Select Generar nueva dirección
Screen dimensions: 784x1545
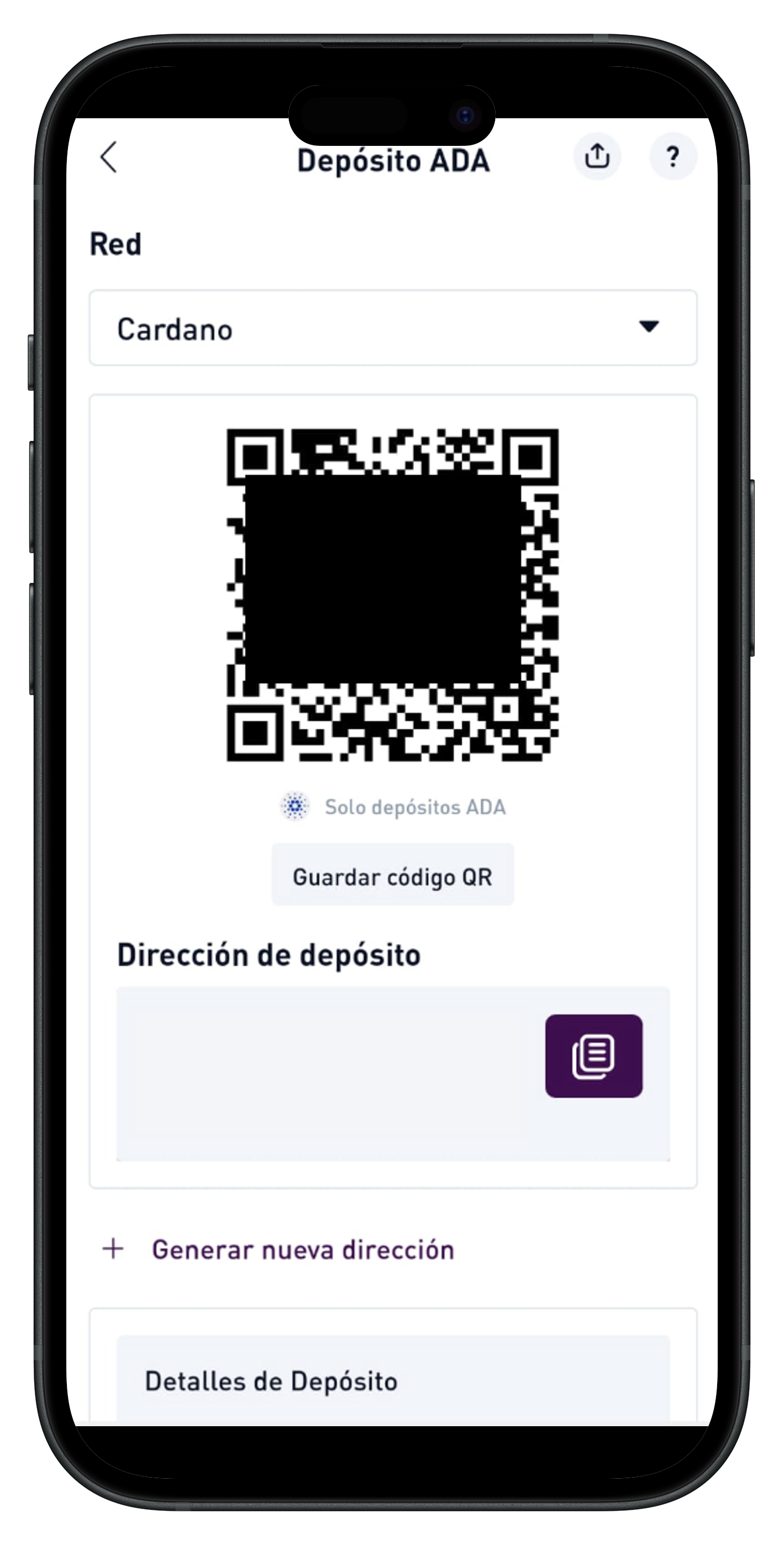pyautogui.click(x=302, y=1250)
